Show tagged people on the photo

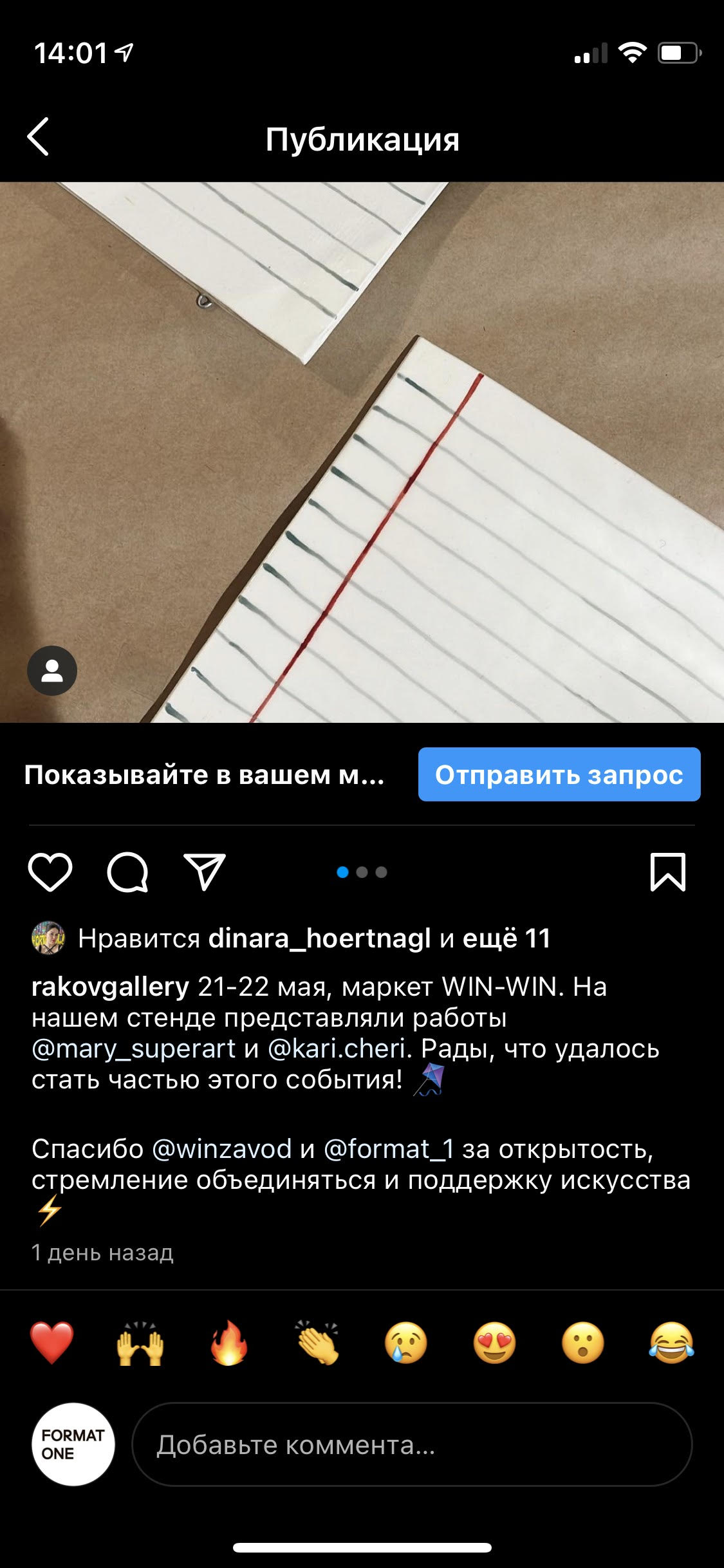tap(52, 671)
